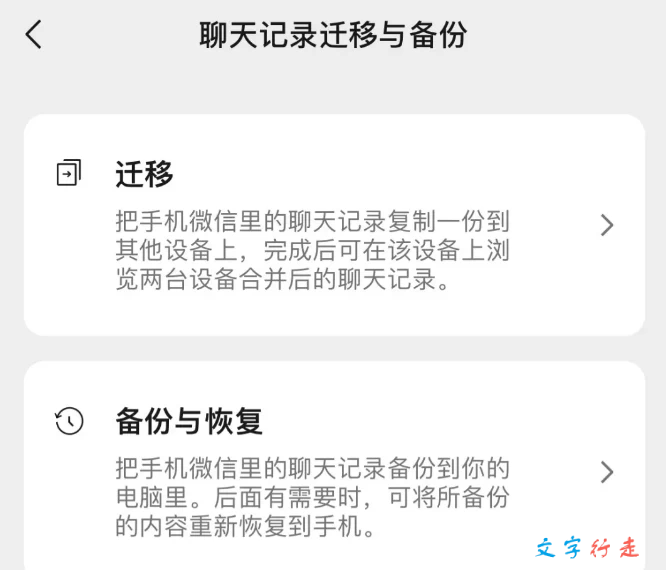Open the 备份与恢复 backup and restore option
The image size is (666, 570).
tap(333, 470)
